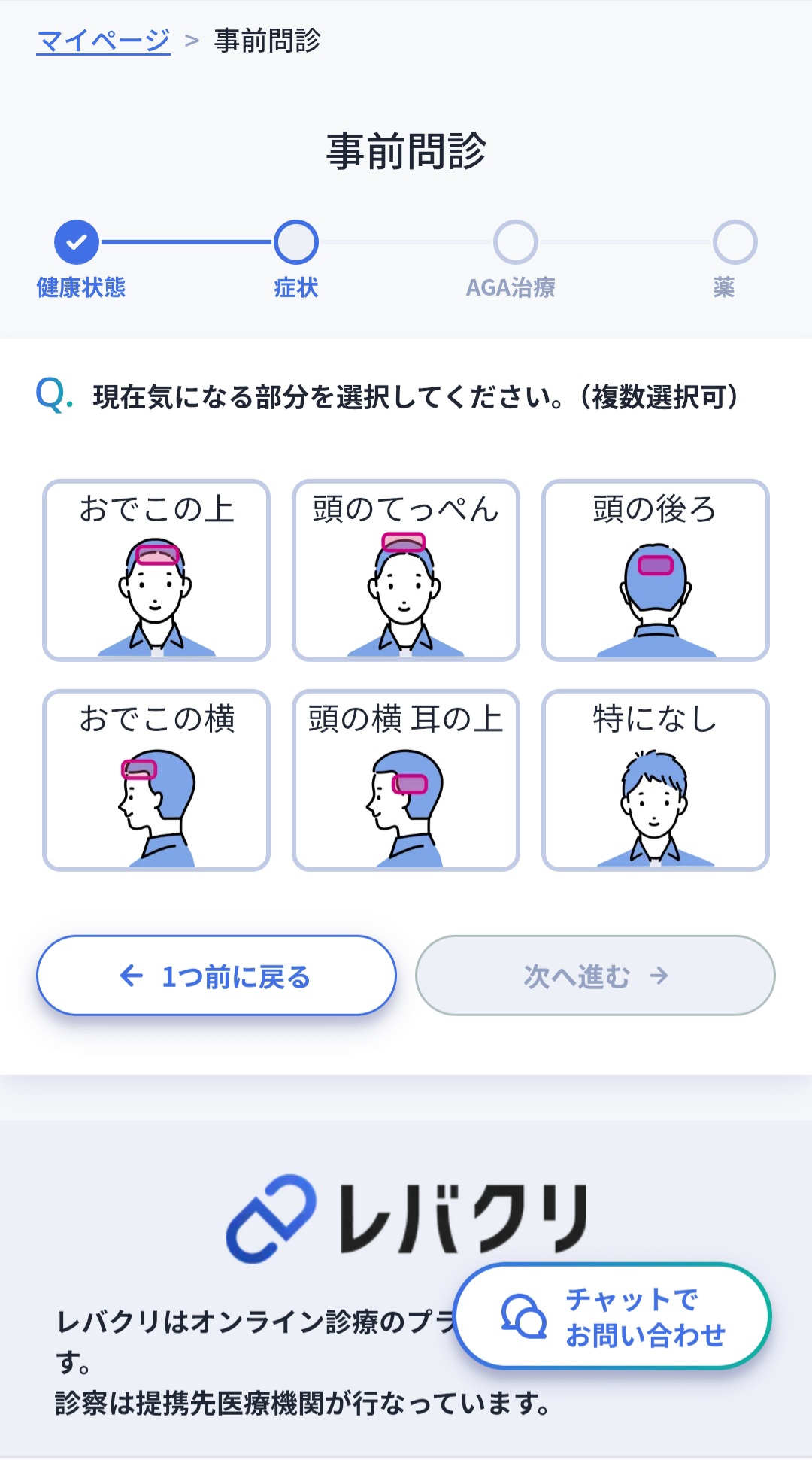Select 頭の横 耳の上 option

(x=406, y=780)
